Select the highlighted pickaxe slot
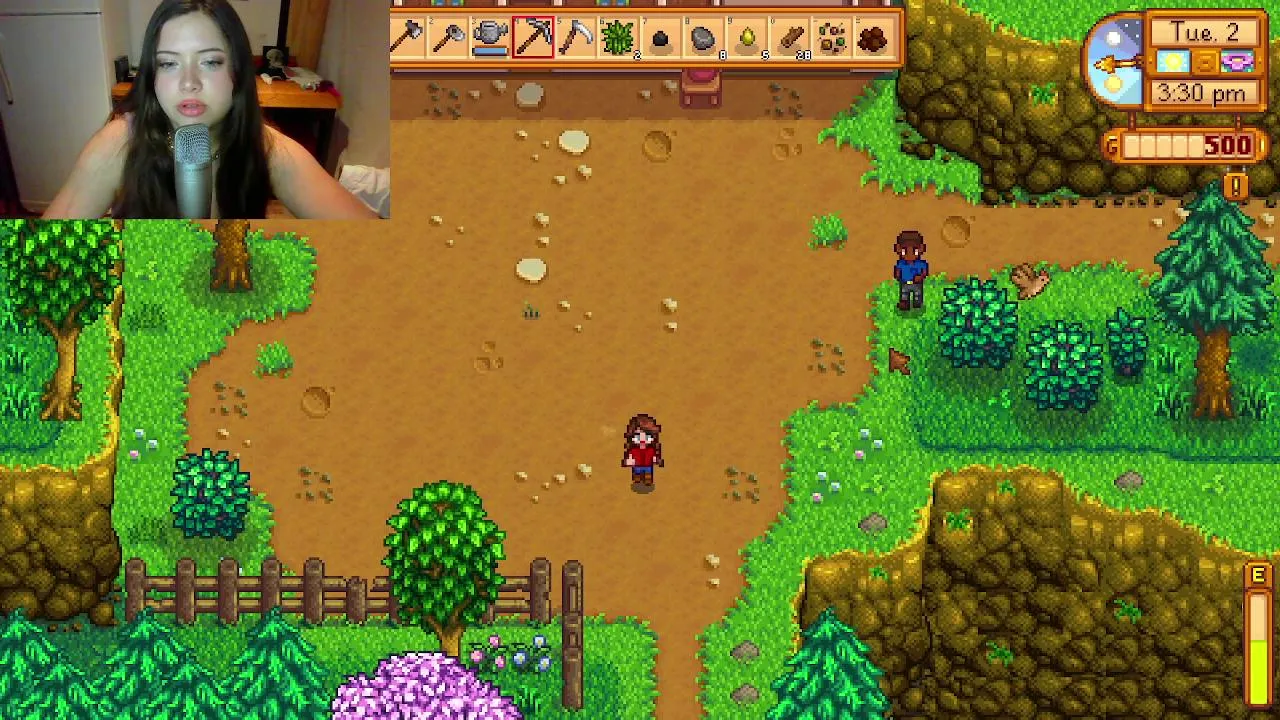Image resolution: width=1280 pixels, height=720 pixels. click(533, 38)
